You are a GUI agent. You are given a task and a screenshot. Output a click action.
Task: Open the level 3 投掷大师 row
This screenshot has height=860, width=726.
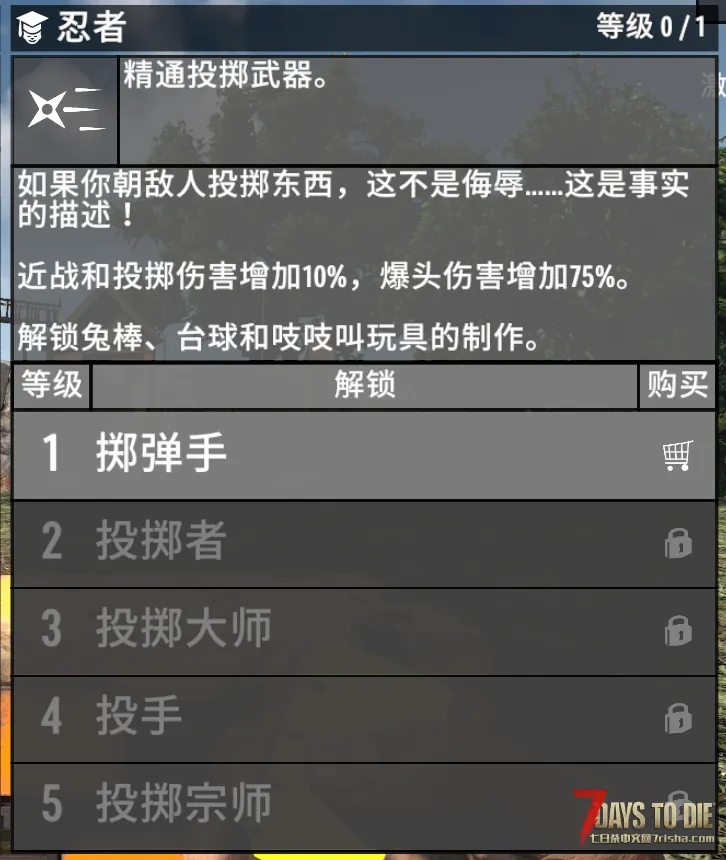point(330,630)
